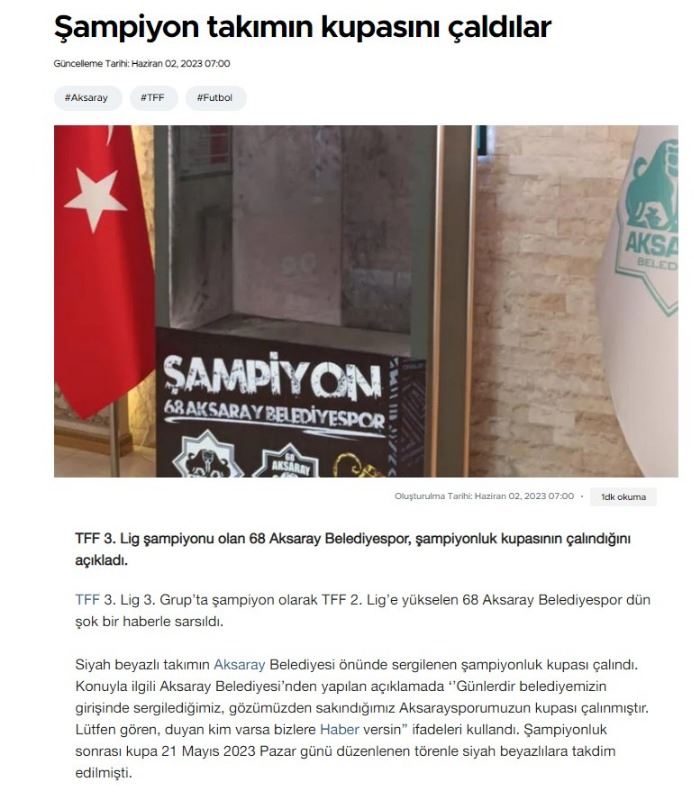Open the #Aksaray tag chip
The image size is (694, 800).
click(86, 98)
